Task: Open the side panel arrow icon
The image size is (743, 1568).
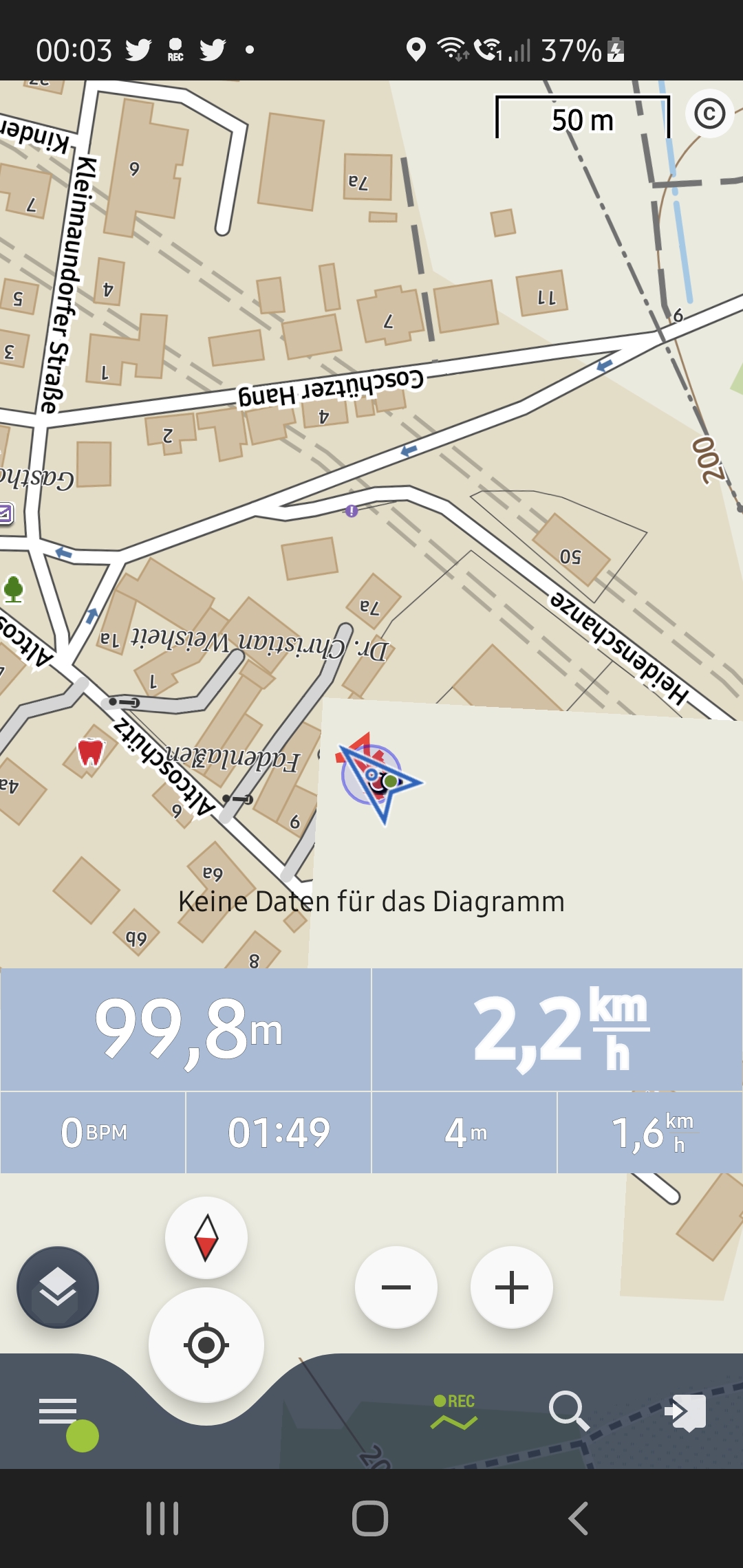Action: [685, 1411]
